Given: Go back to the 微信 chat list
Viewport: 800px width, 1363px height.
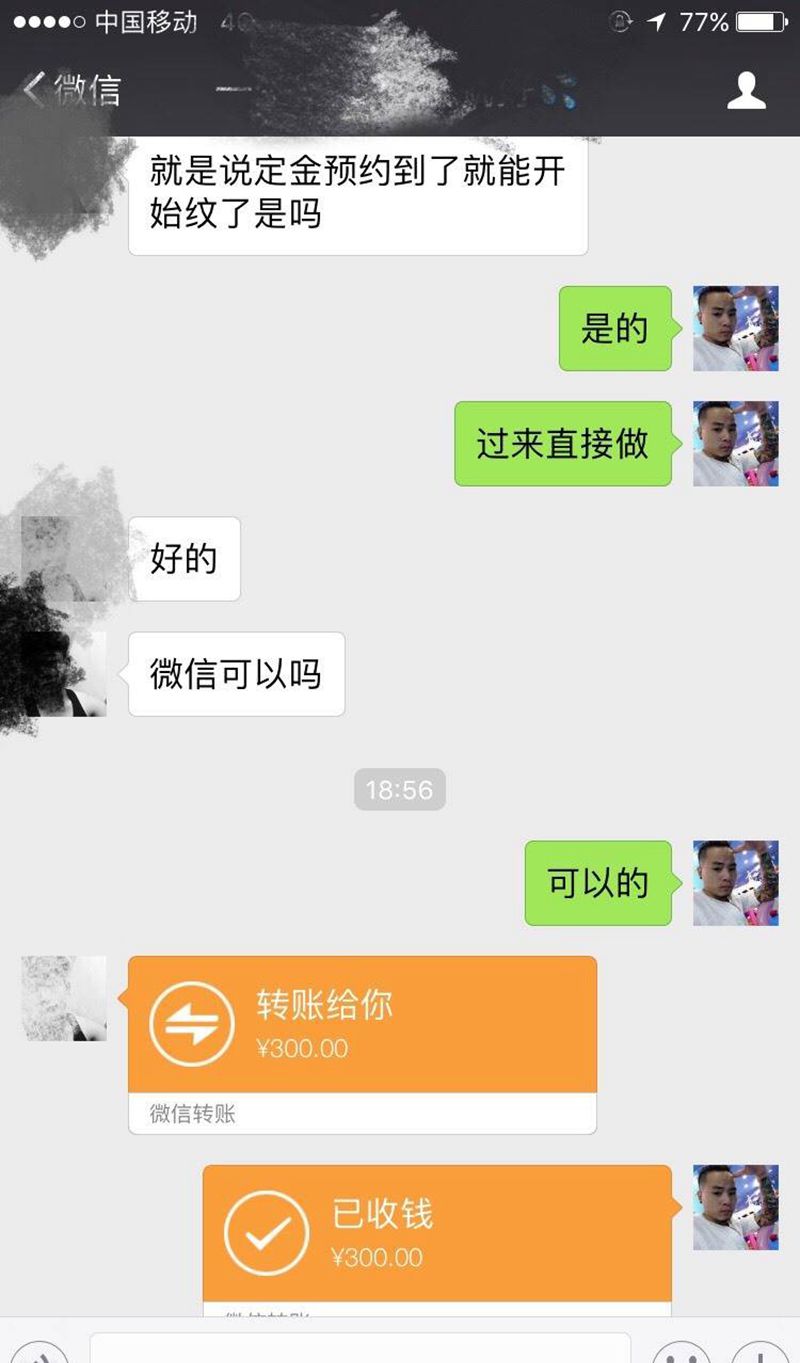Looking at the screenshot, I should tap(70, 90).
